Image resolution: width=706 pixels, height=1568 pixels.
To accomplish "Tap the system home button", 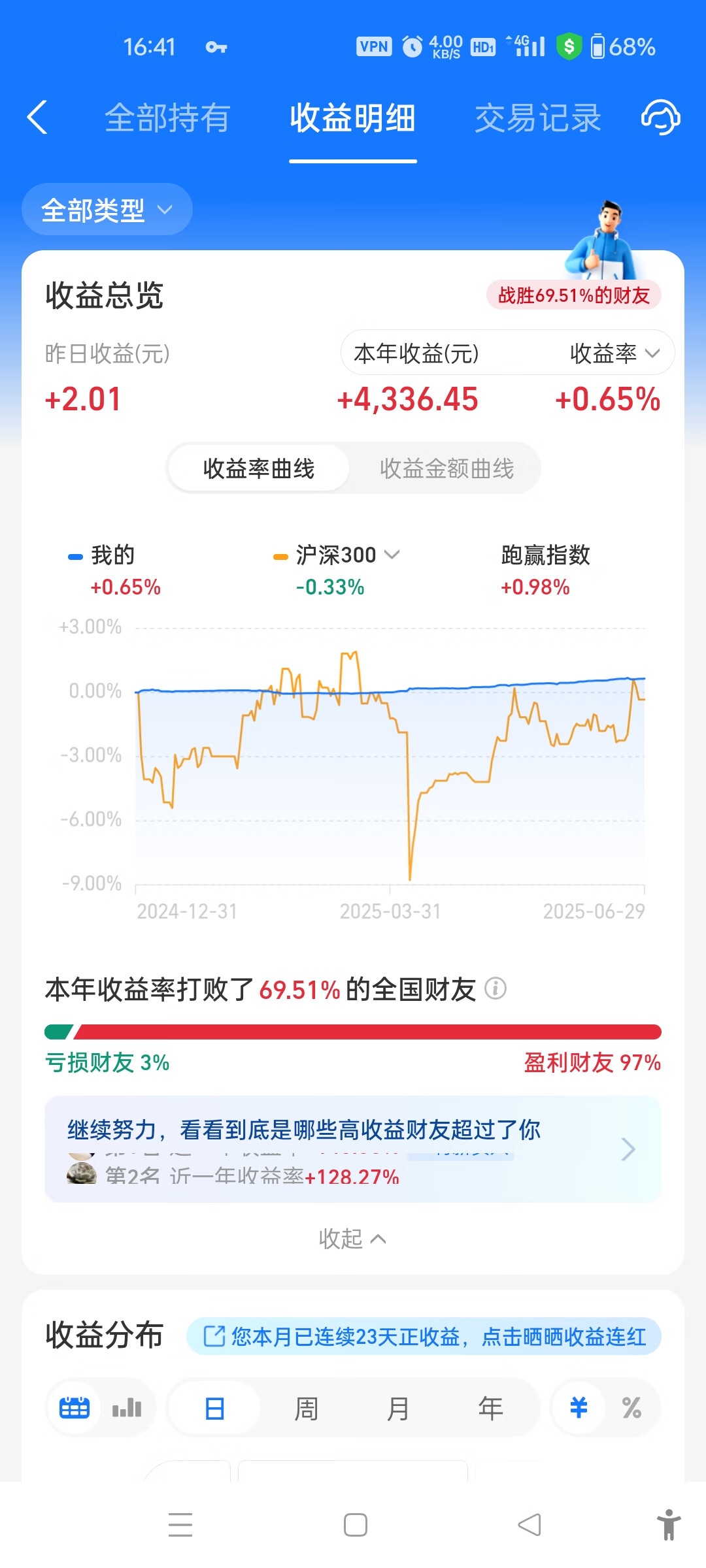I will point(355,1525).
